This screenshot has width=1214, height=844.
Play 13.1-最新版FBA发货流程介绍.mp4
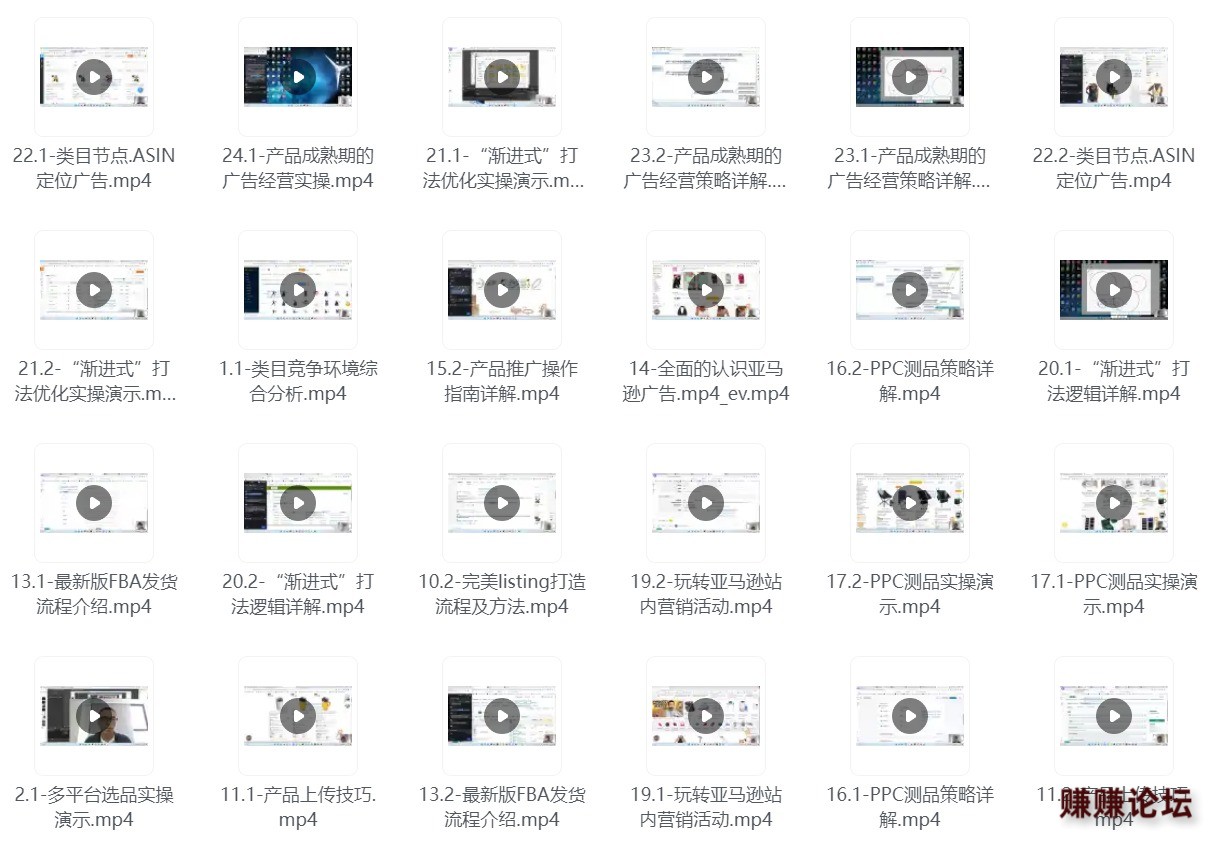pos(94,503)
